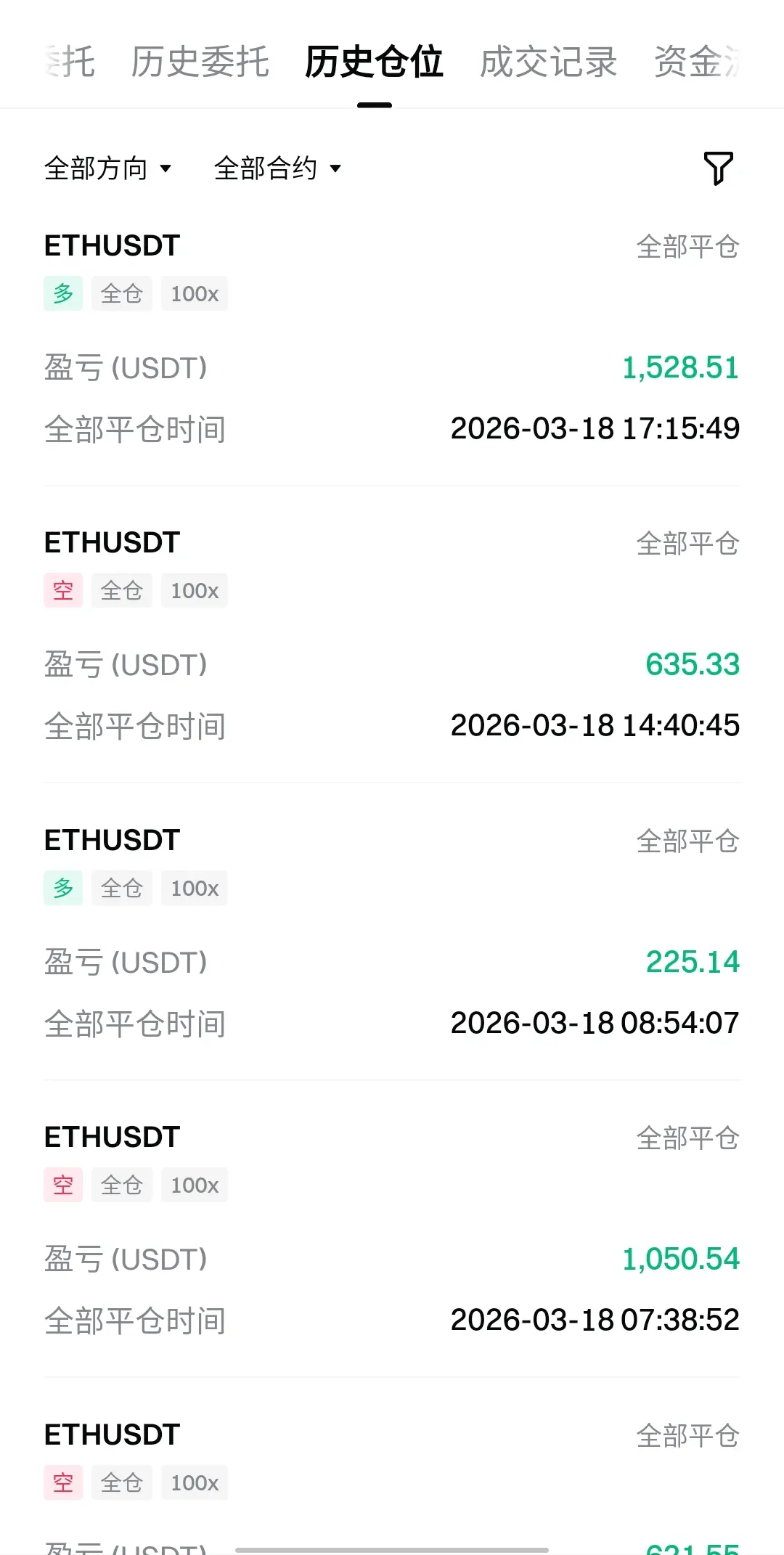Switch to the 成交记录 tab
This screenshot has height=1555, width=784.
548,62
